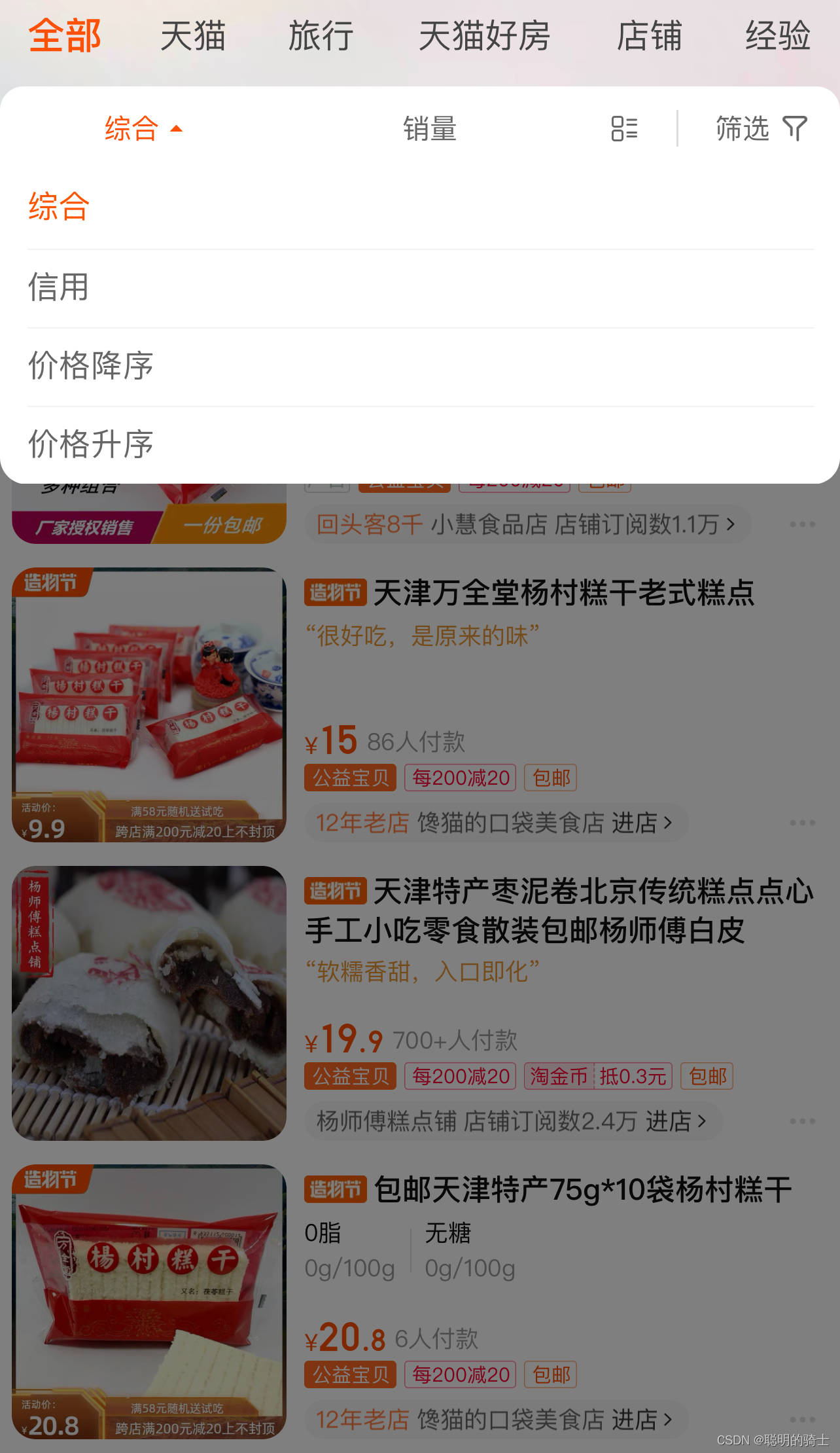Sort results by 销量
The width and height of the screenshot is (840, 1453).
(430, 128)
